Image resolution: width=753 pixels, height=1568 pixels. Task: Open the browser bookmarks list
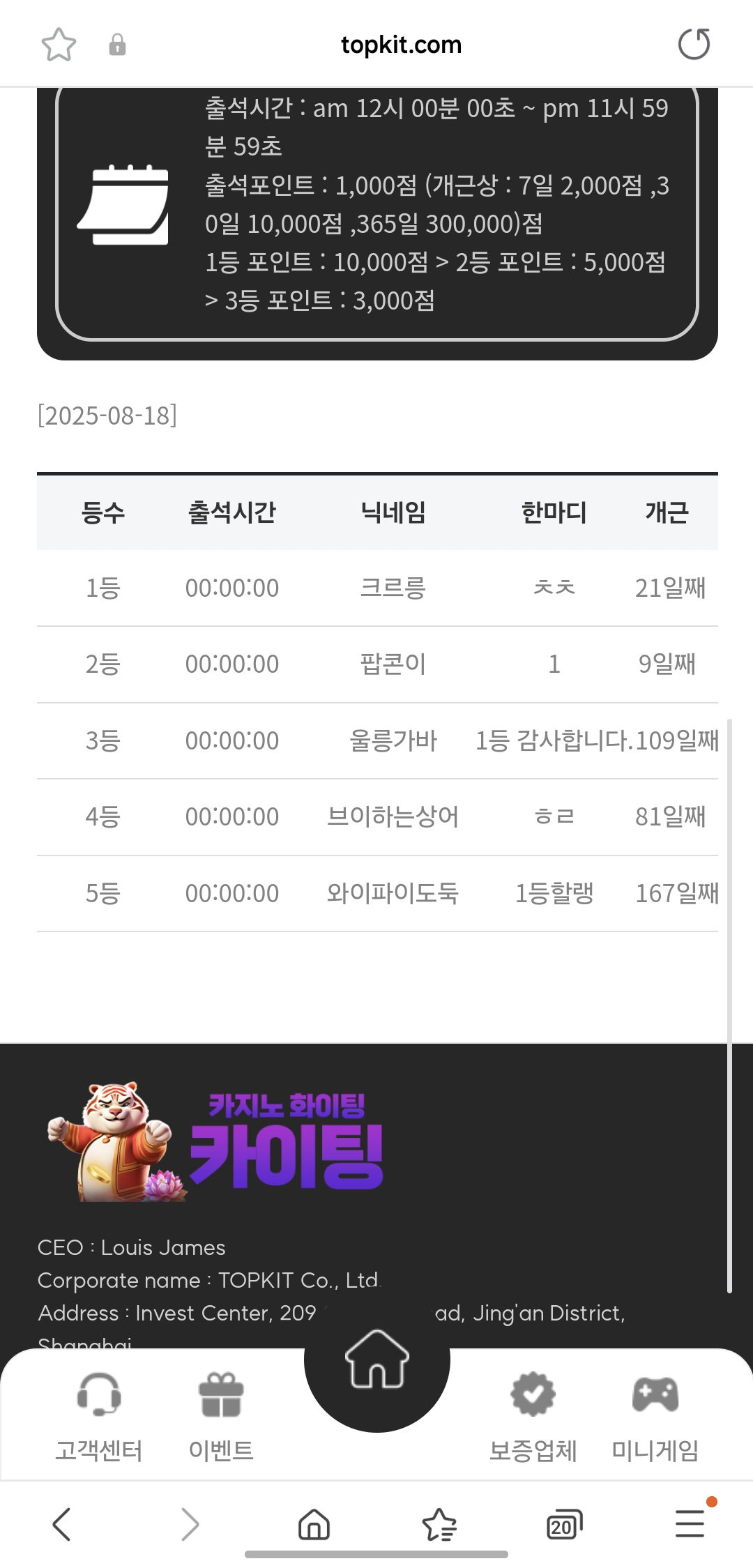[x=439, y=1524]
